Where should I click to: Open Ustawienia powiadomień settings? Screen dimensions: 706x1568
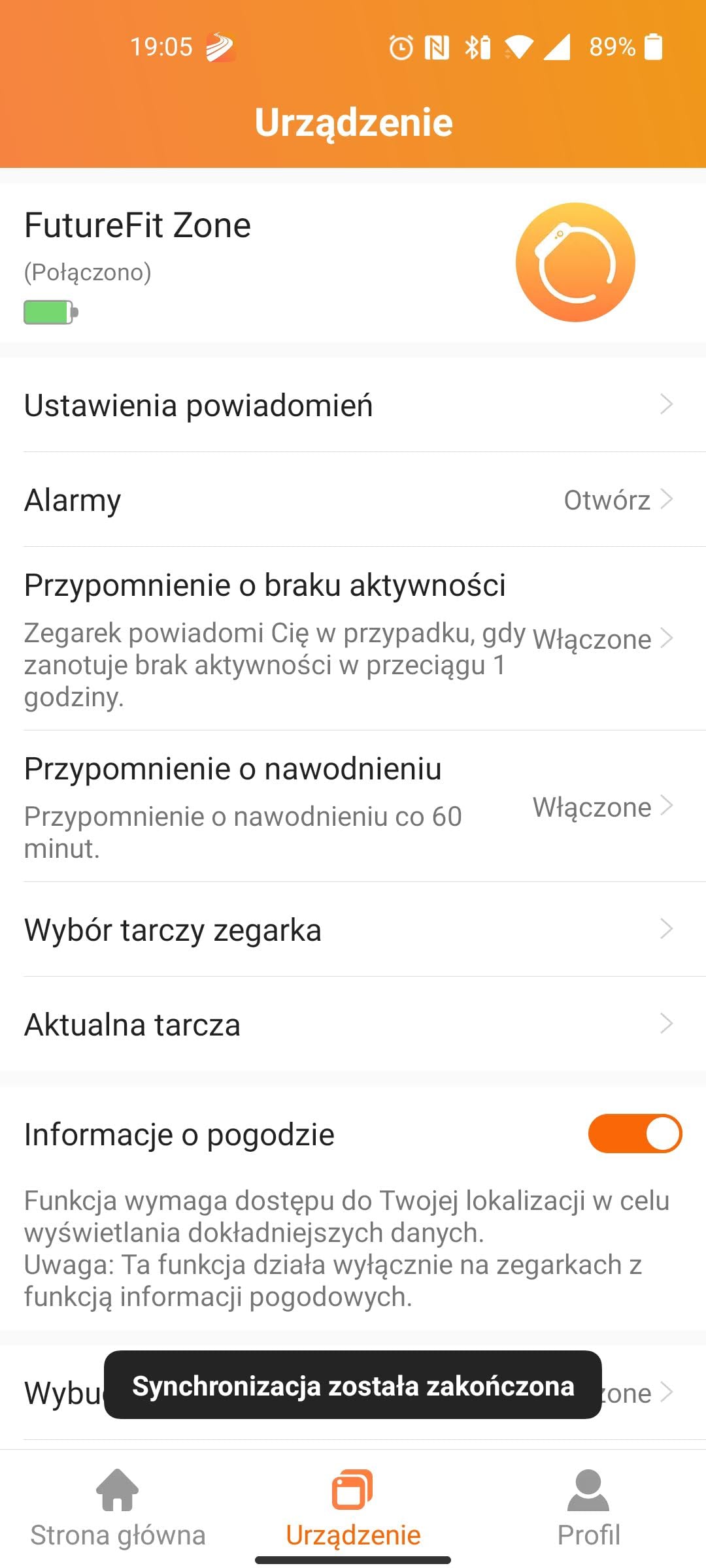(353, 405)
